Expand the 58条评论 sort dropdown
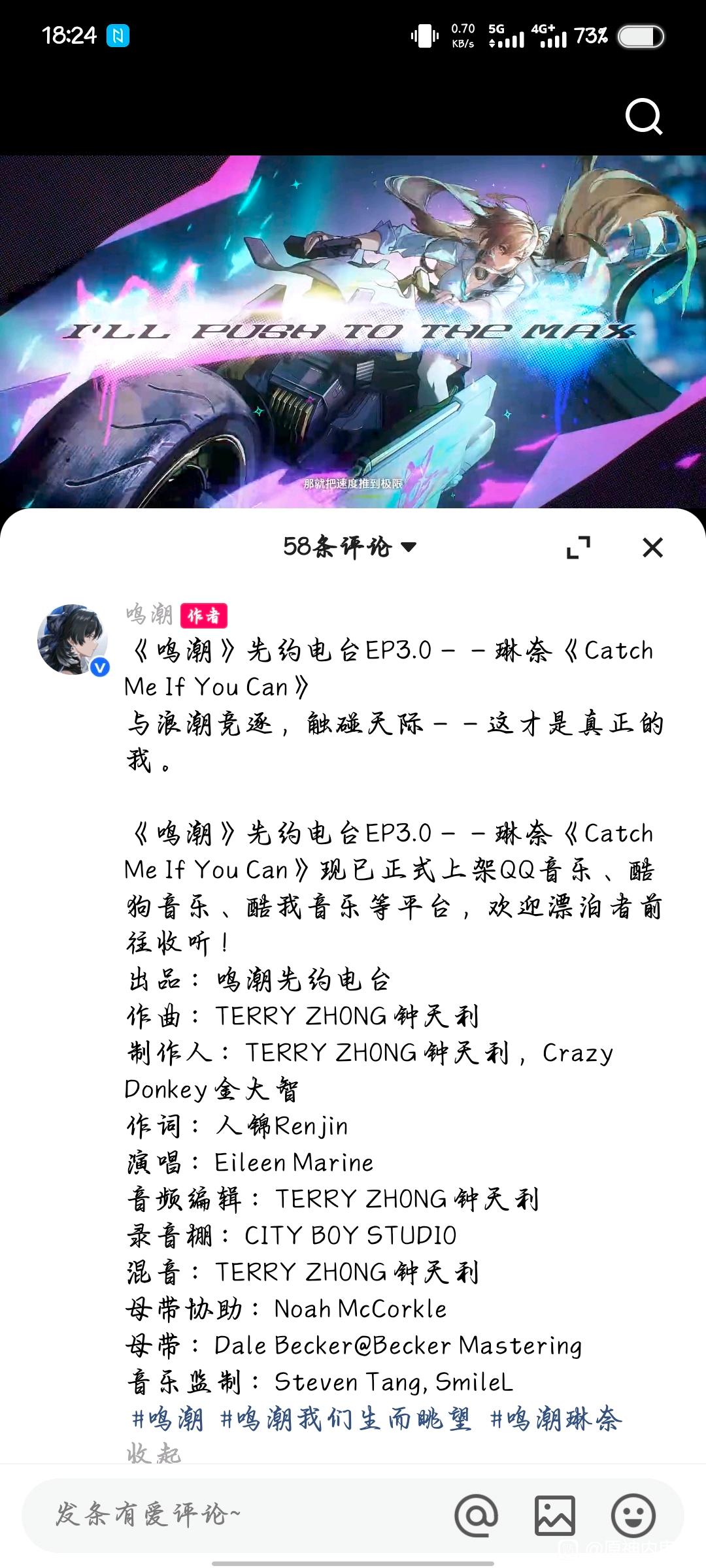This screenshot has height=1568, width=706. point(350,547)
